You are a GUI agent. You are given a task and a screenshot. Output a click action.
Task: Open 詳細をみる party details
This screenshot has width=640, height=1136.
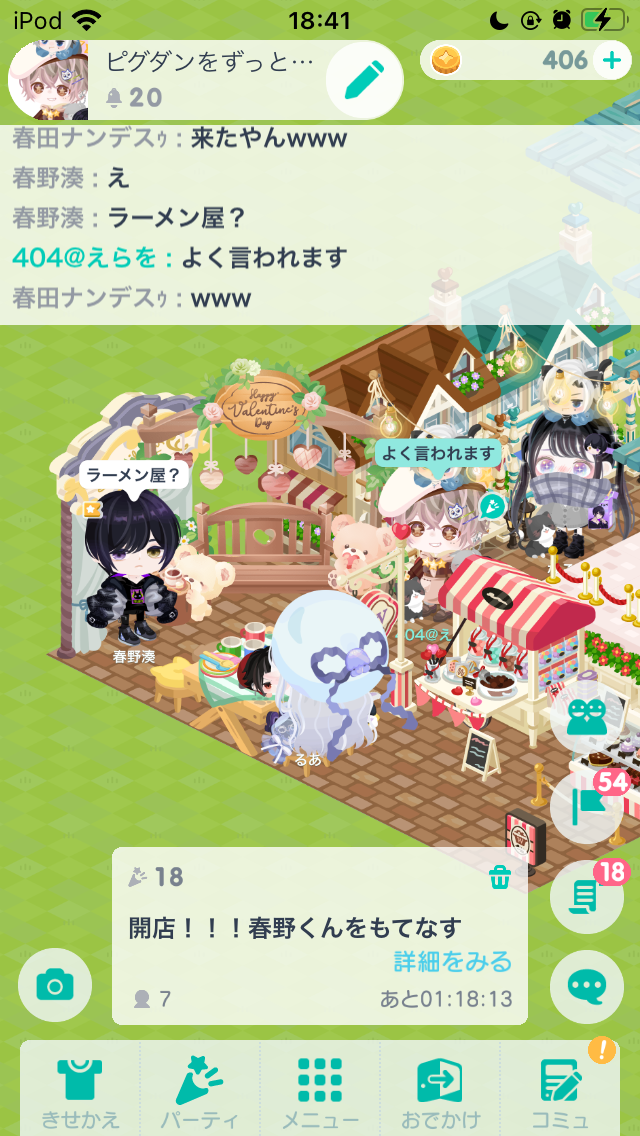452,962
